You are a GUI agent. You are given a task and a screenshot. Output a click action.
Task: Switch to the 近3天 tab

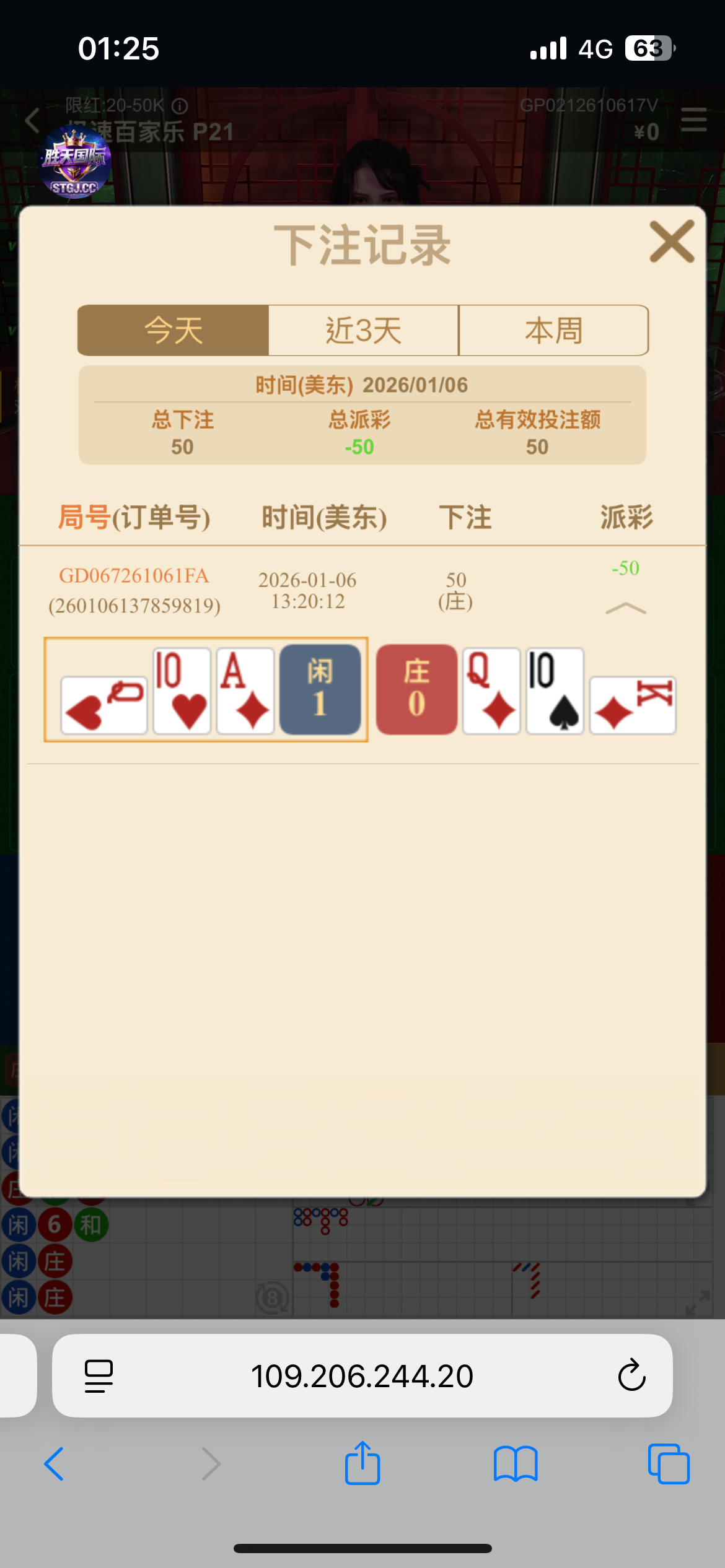364,330
